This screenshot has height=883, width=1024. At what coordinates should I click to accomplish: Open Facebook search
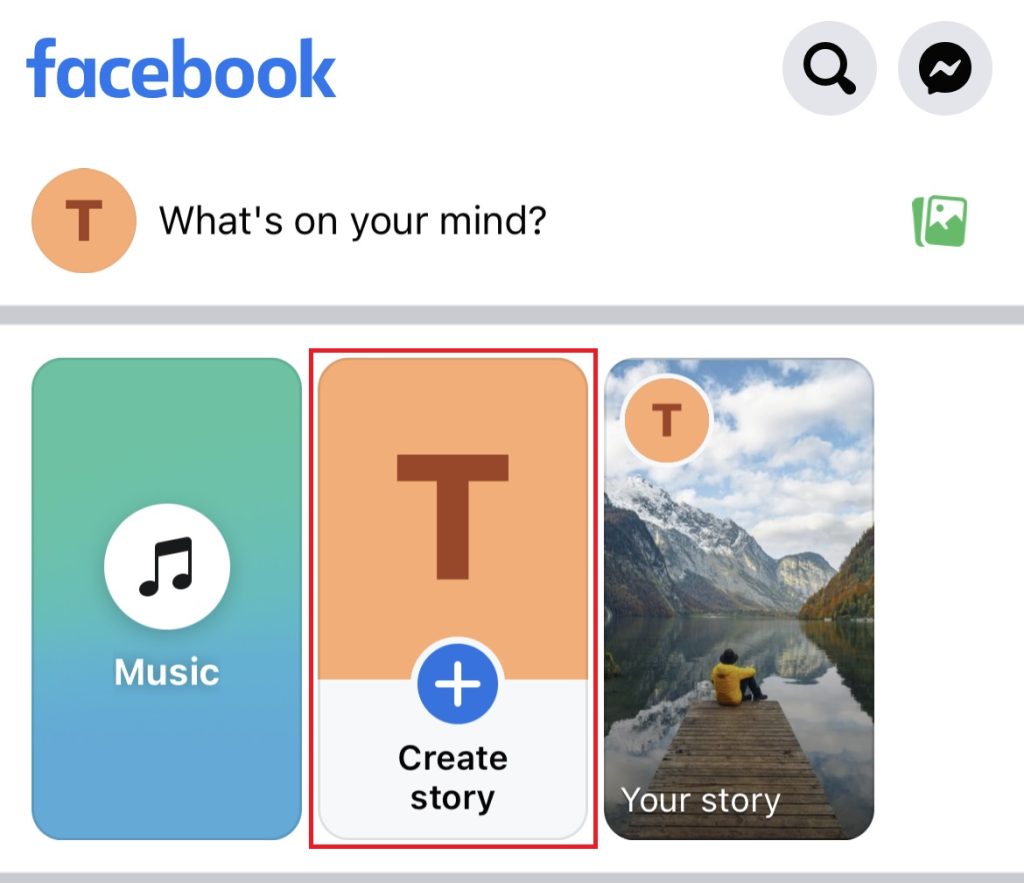point(829,69)
